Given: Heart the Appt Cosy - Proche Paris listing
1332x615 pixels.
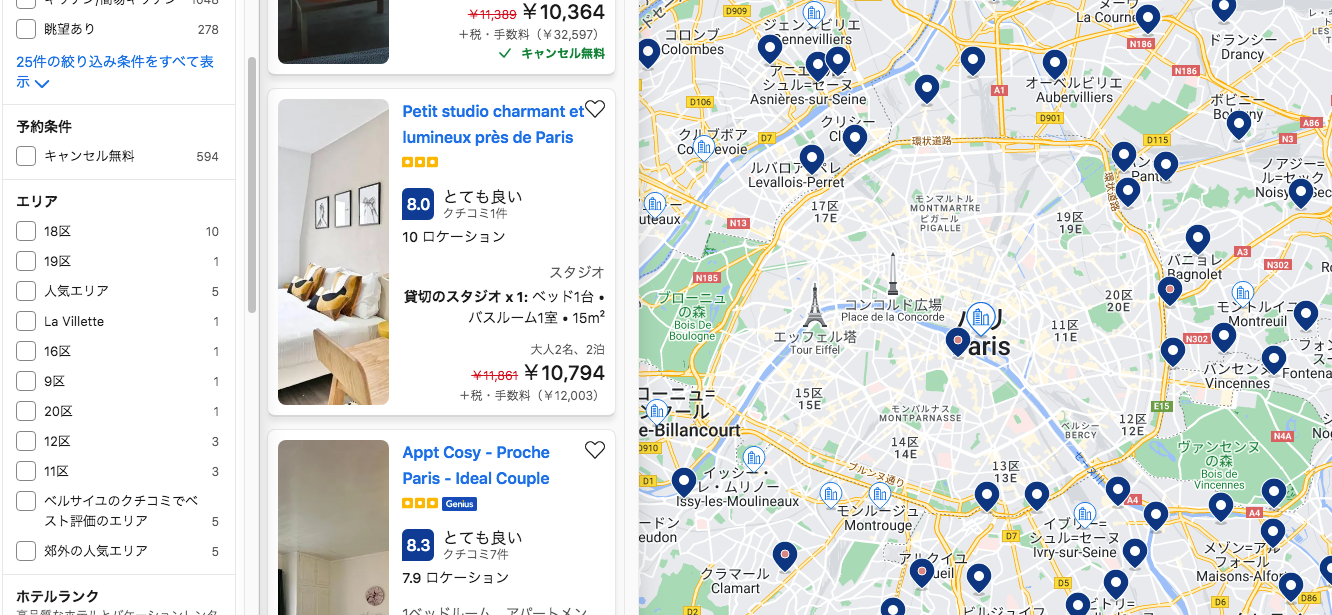Looking at the screenshot, I should tap(595, 450).
